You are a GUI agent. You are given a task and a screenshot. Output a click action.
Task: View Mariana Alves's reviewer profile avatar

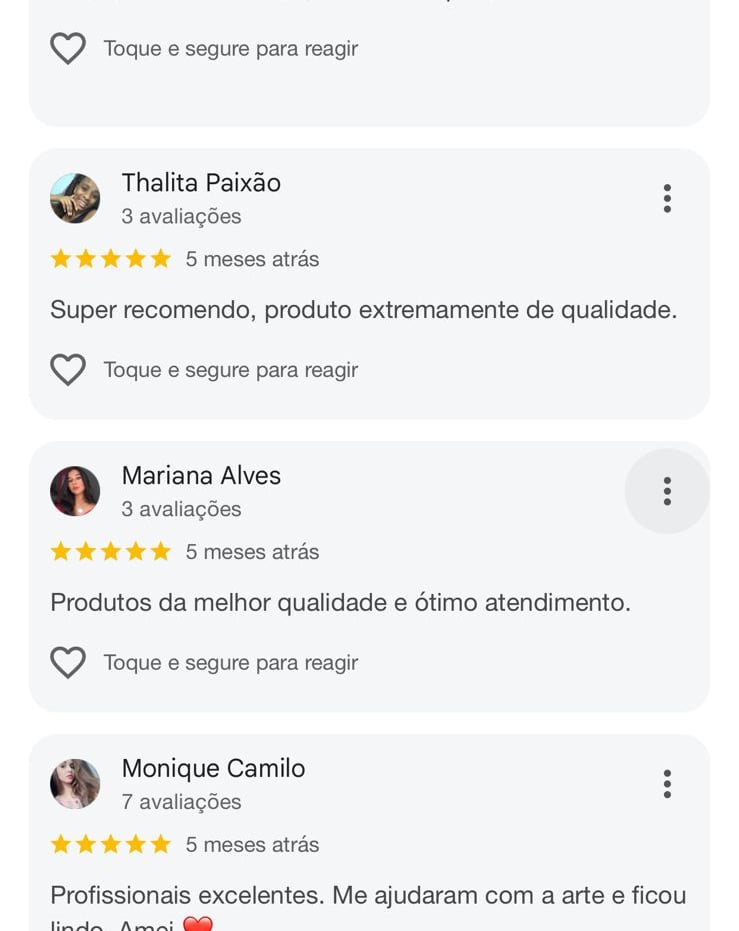click(x=75, y=491)
